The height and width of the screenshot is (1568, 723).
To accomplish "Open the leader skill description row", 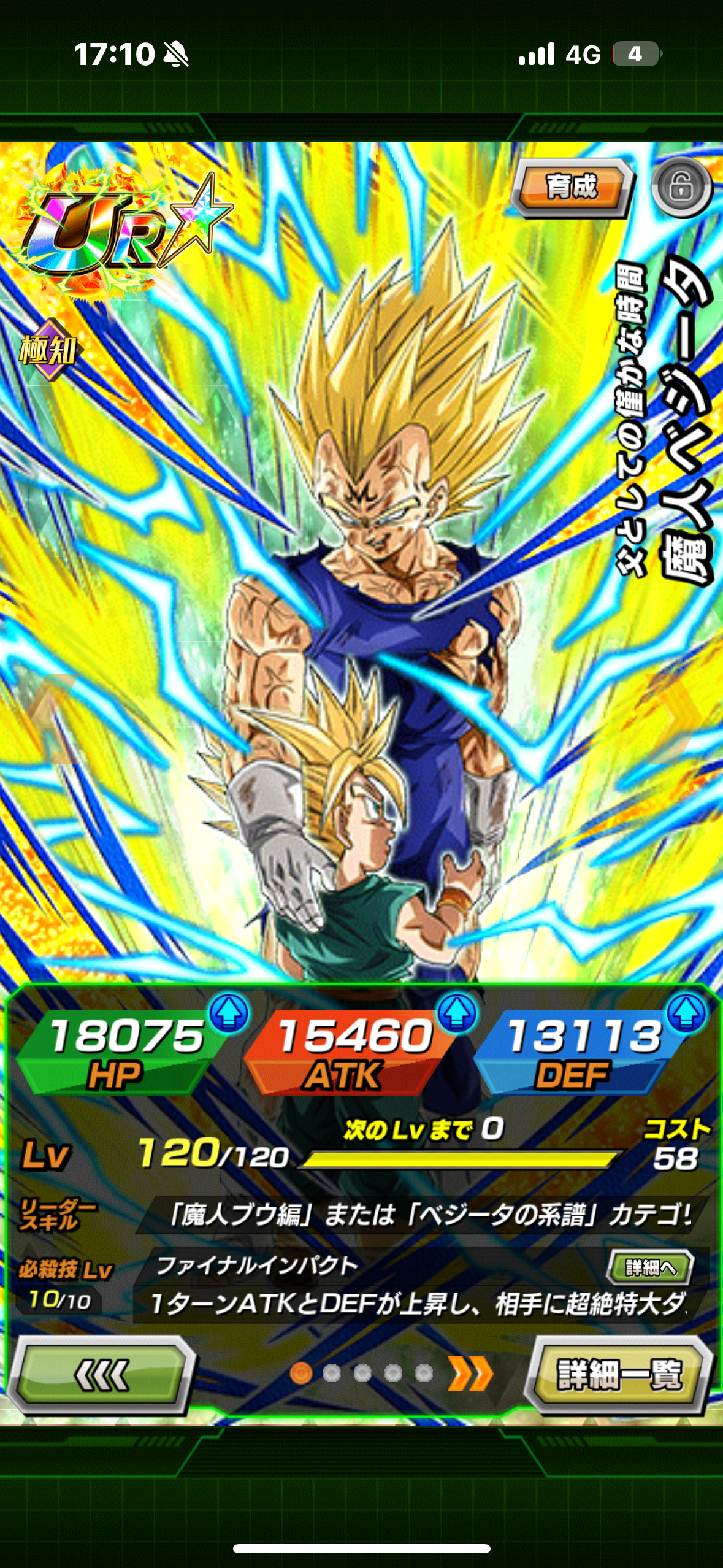I will coord(423,1215).
